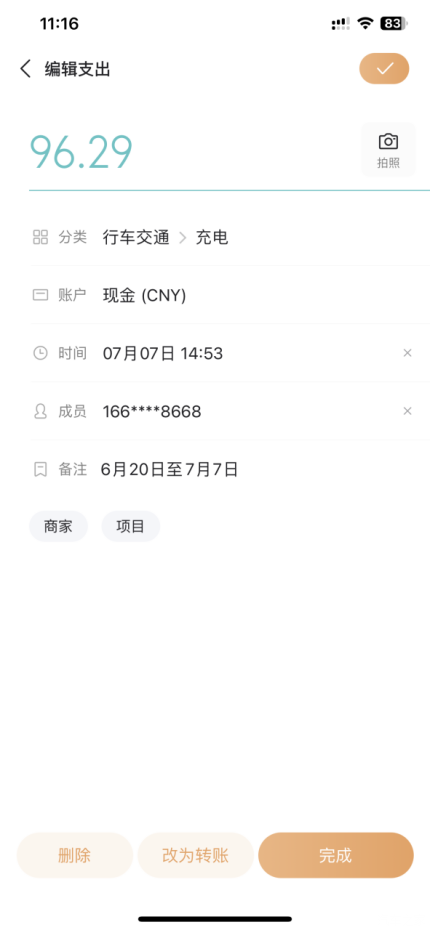Go back from 编辑支出 screen
This screenshot has height=931, width=430.
(26, 69)
